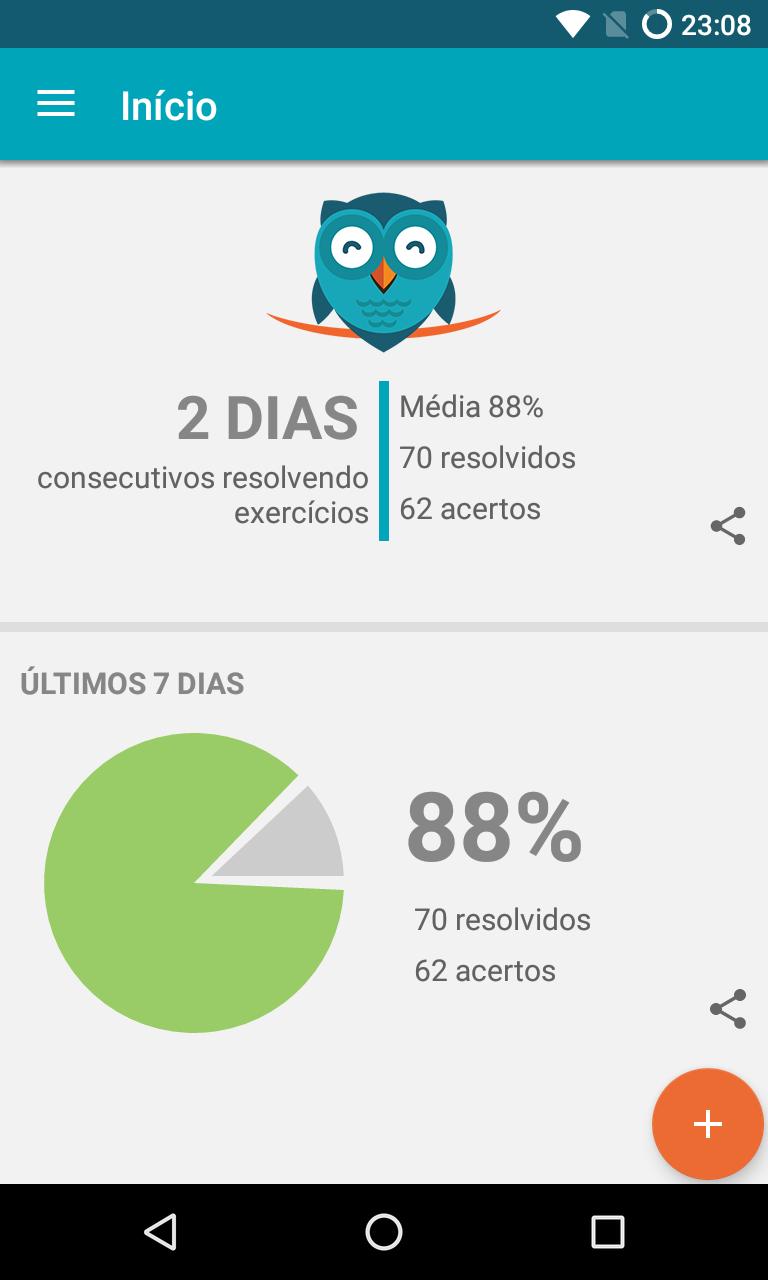Tap the orange plus floating button
768x1280 pixels.
707,1124
